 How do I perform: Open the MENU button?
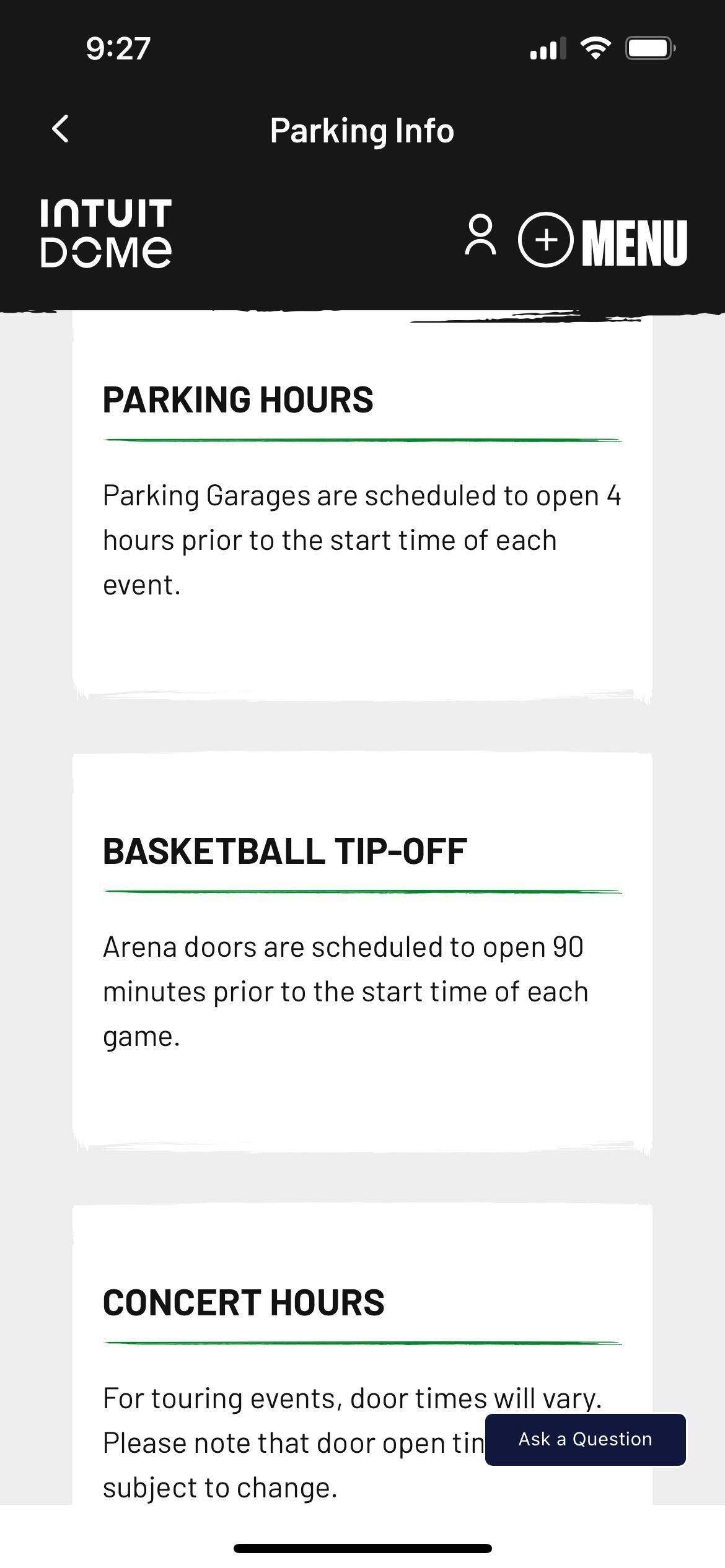(604, 241)
